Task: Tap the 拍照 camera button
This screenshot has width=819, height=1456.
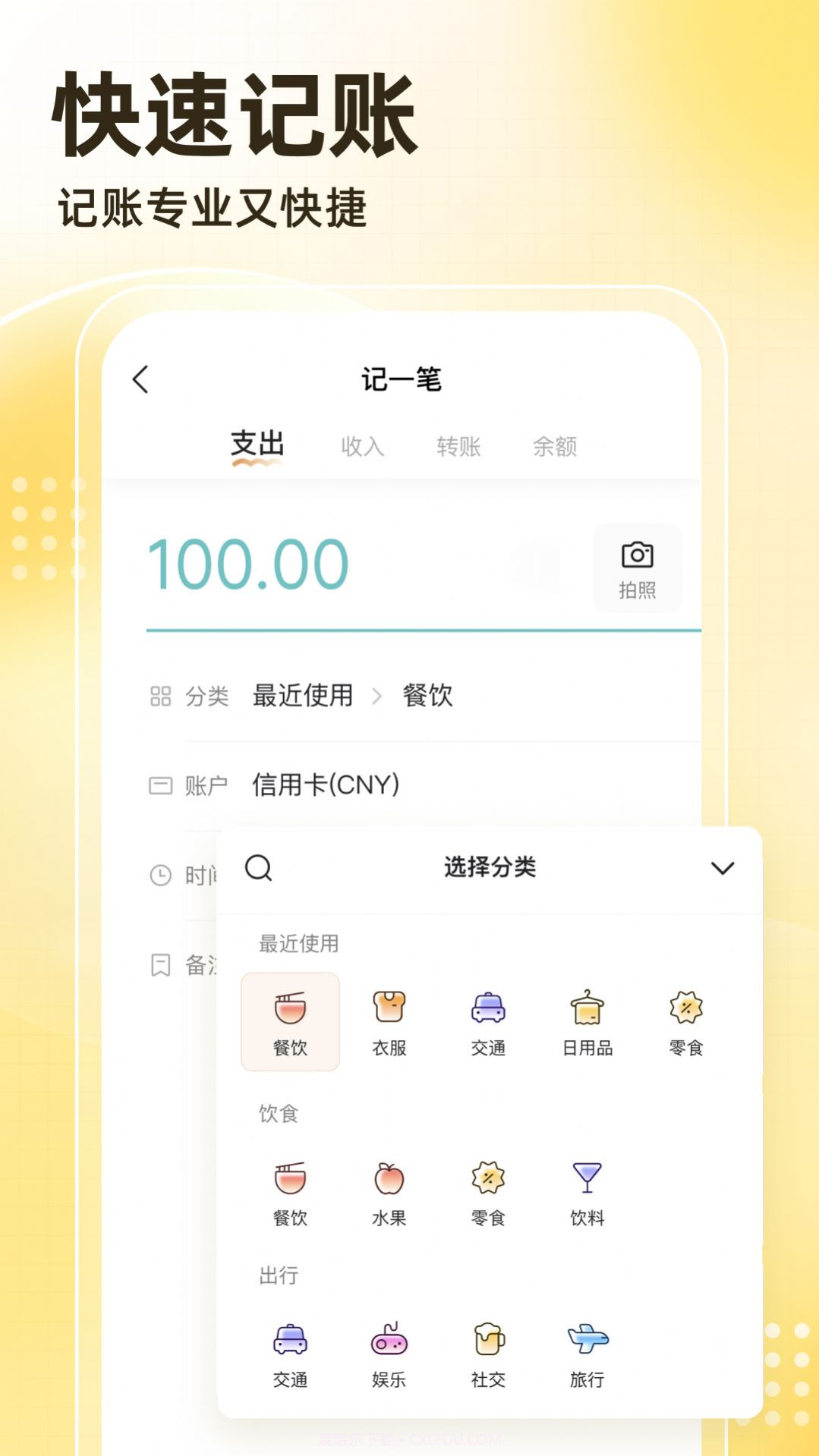Action: [638, 568]
